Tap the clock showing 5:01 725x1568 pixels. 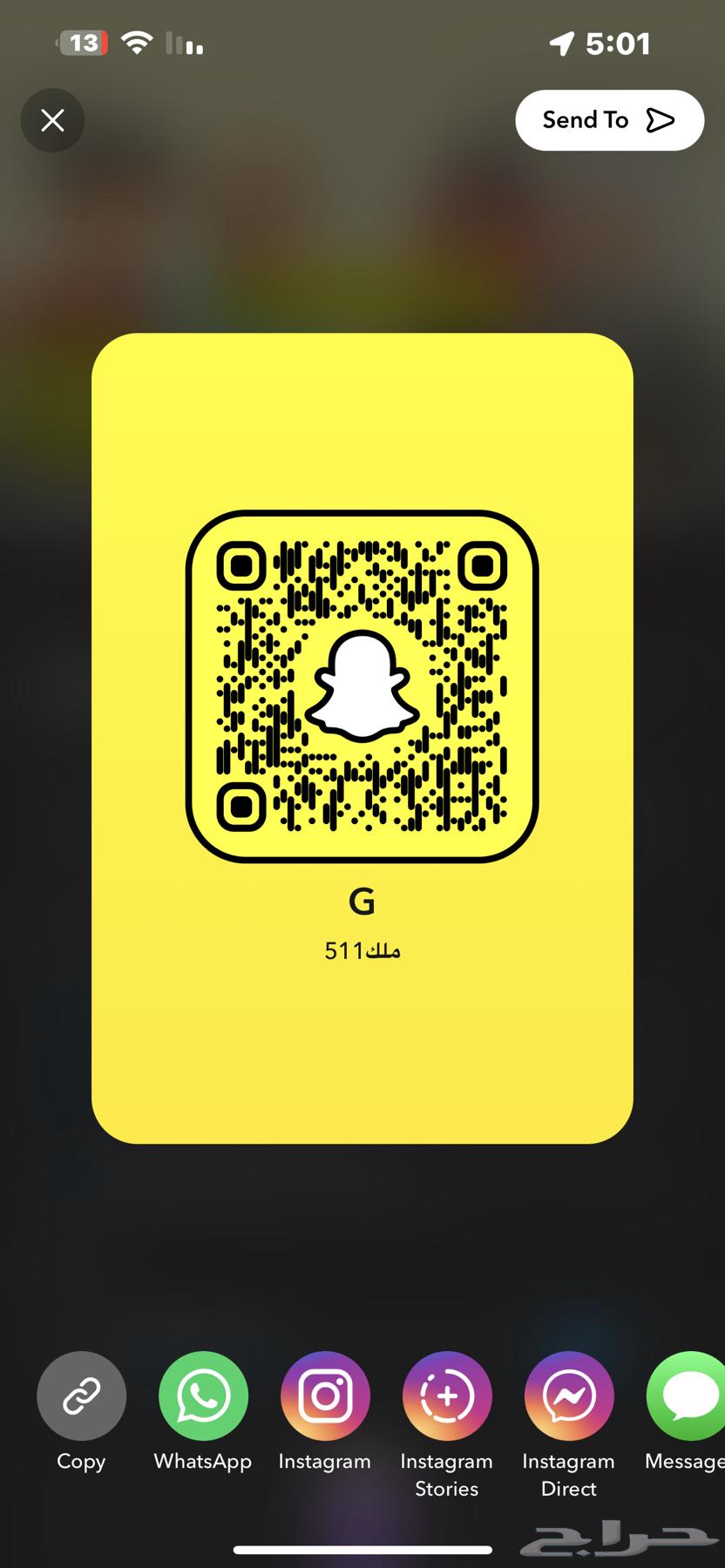click(620, 44)
